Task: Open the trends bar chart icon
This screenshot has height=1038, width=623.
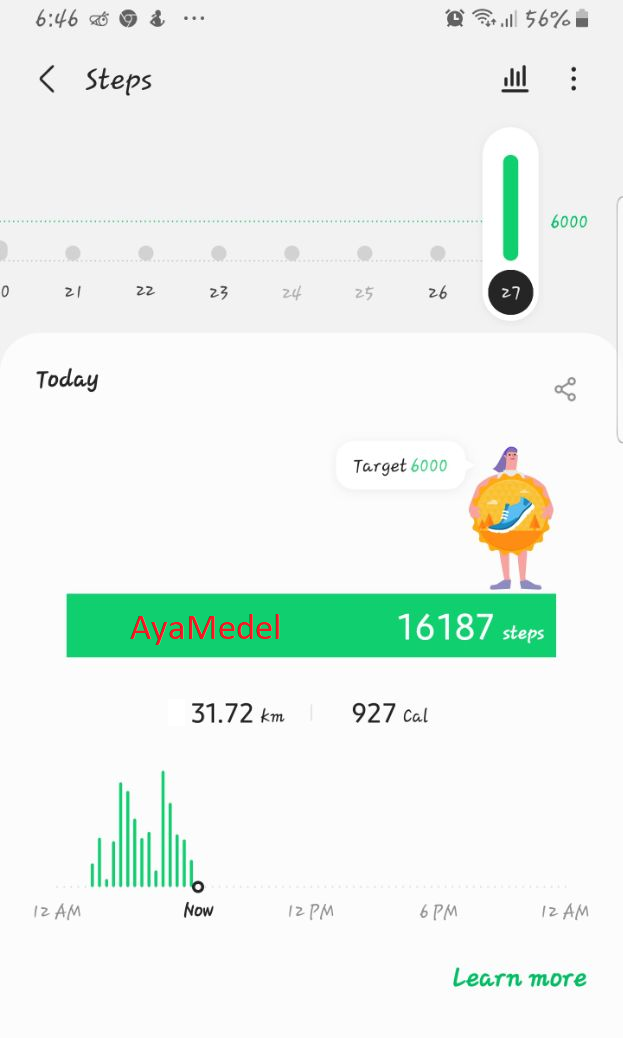Action: pos(515,79)
